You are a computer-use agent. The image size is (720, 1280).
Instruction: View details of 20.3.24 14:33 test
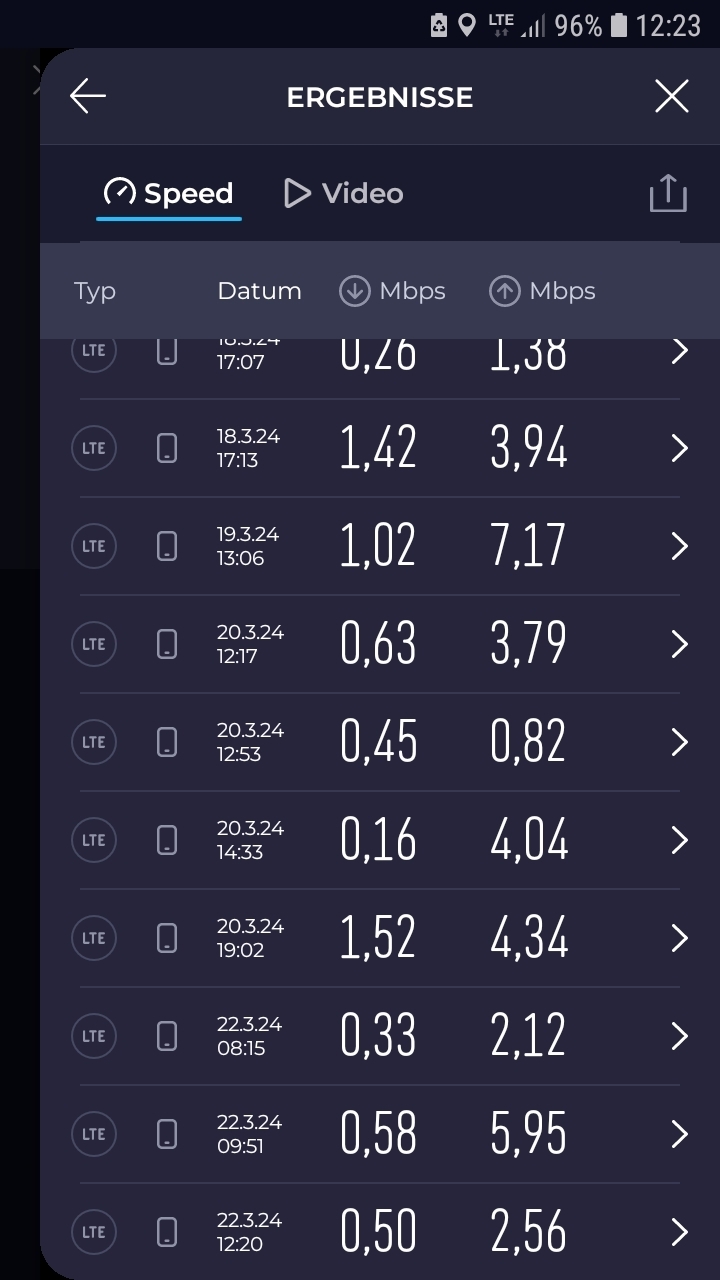tap(380, 840)
